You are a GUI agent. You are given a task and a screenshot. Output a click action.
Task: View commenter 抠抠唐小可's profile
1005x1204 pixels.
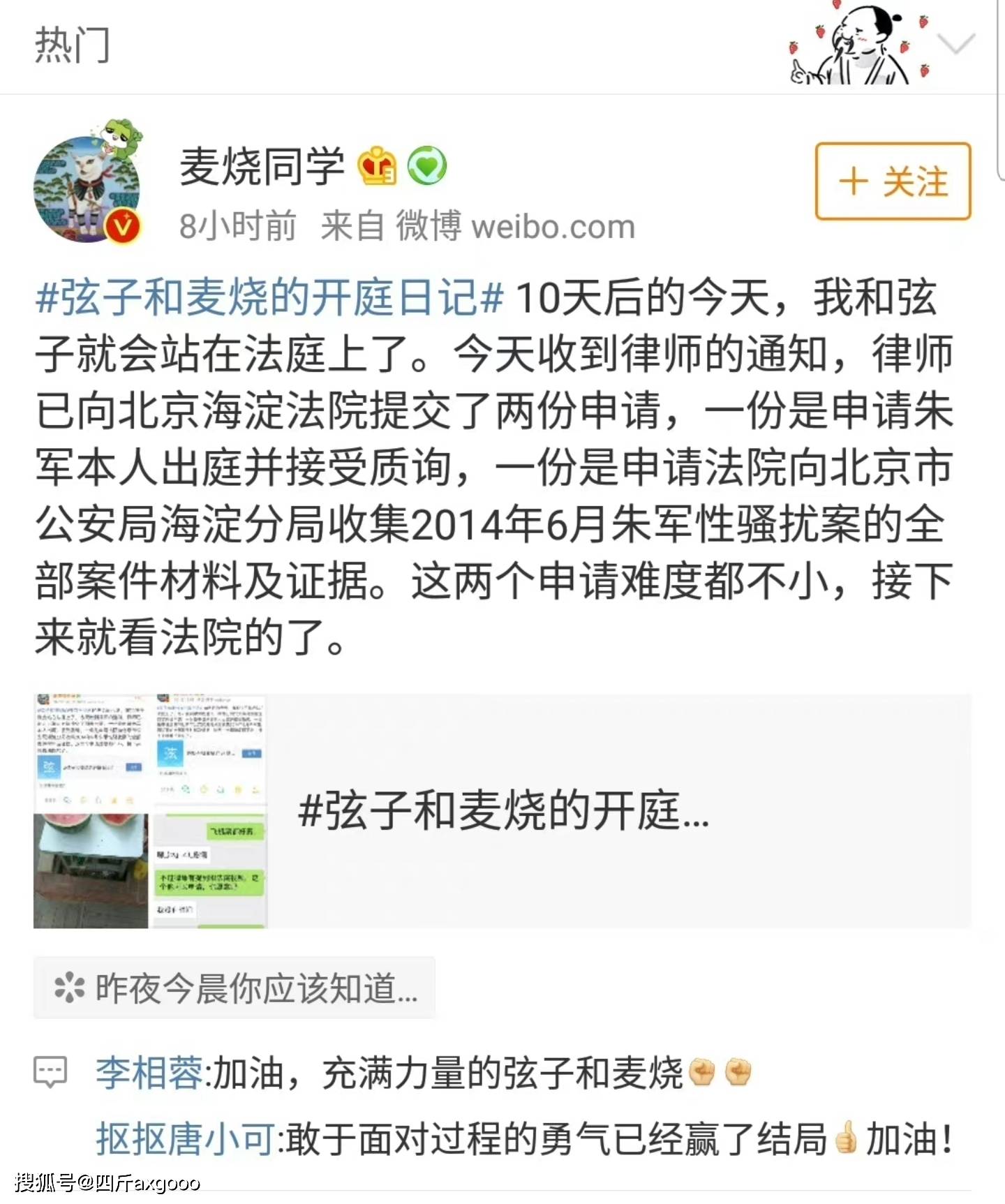(185, 1140)
